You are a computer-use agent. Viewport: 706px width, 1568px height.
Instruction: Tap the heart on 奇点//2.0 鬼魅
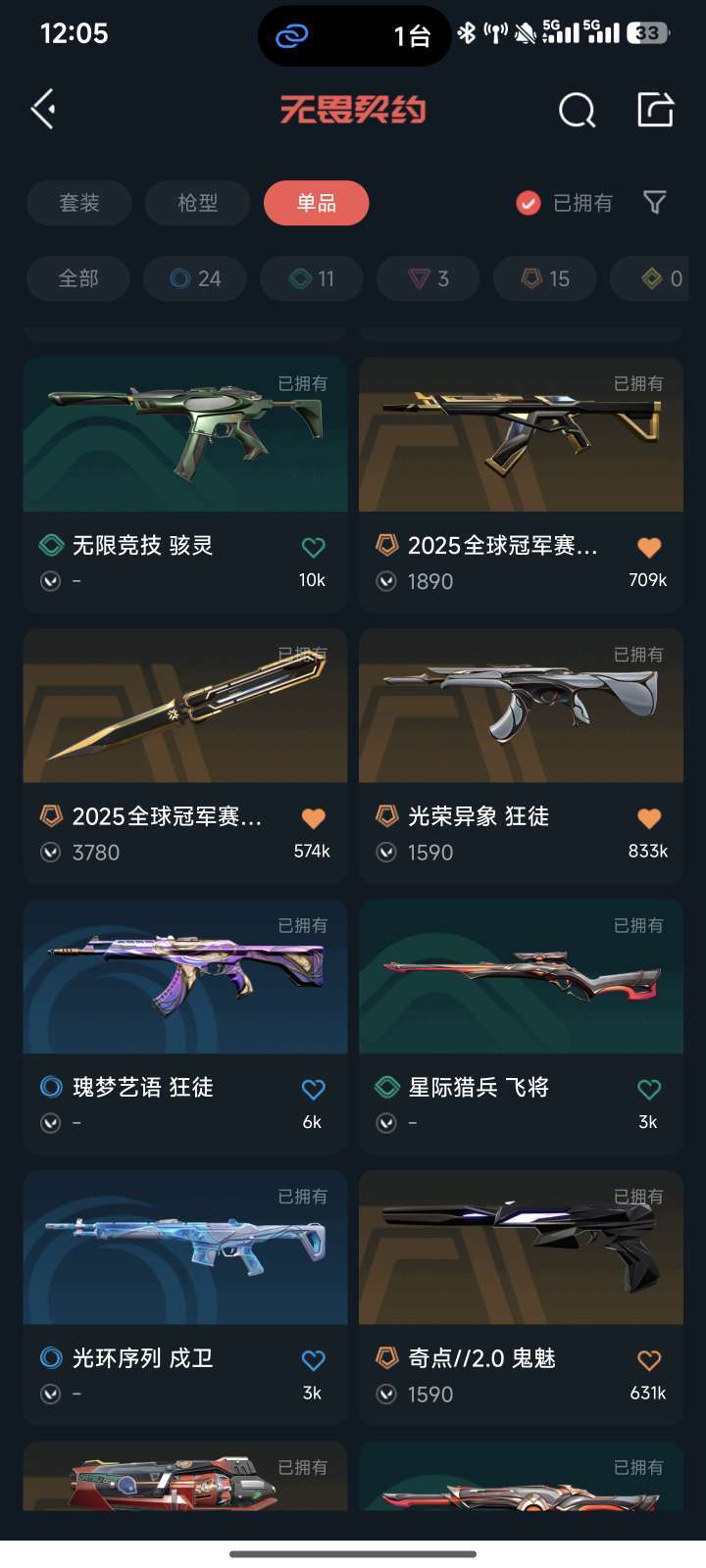(x=648, y=1360)
